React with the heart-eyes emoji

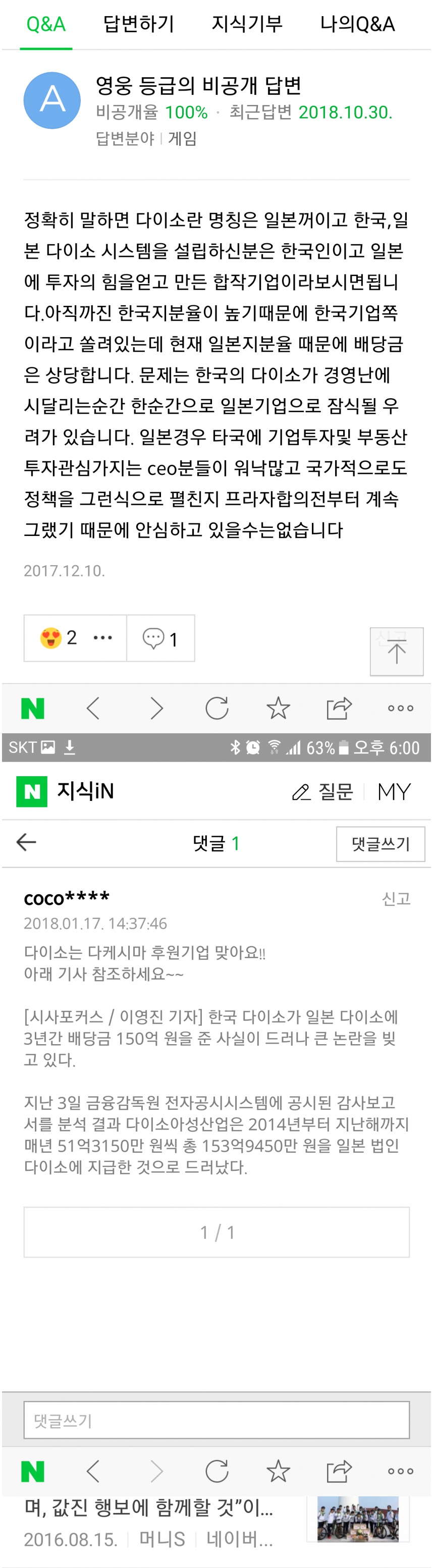click(x=51, y=638)
